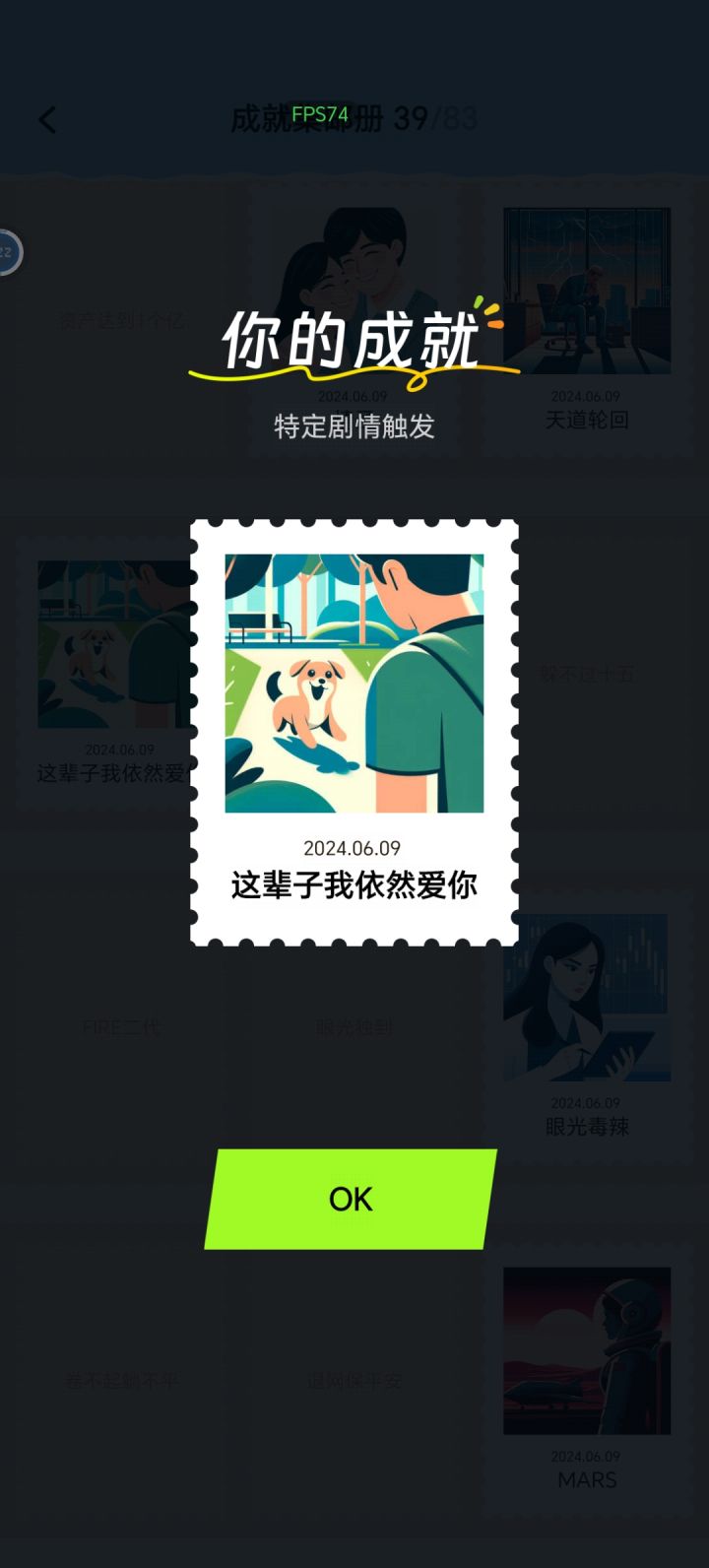Image resolution: width=709 pixels, height=1568 pixels.
Task: Open the 眼光毒辣 stamp thumbnail
Action: pos(585,998)
